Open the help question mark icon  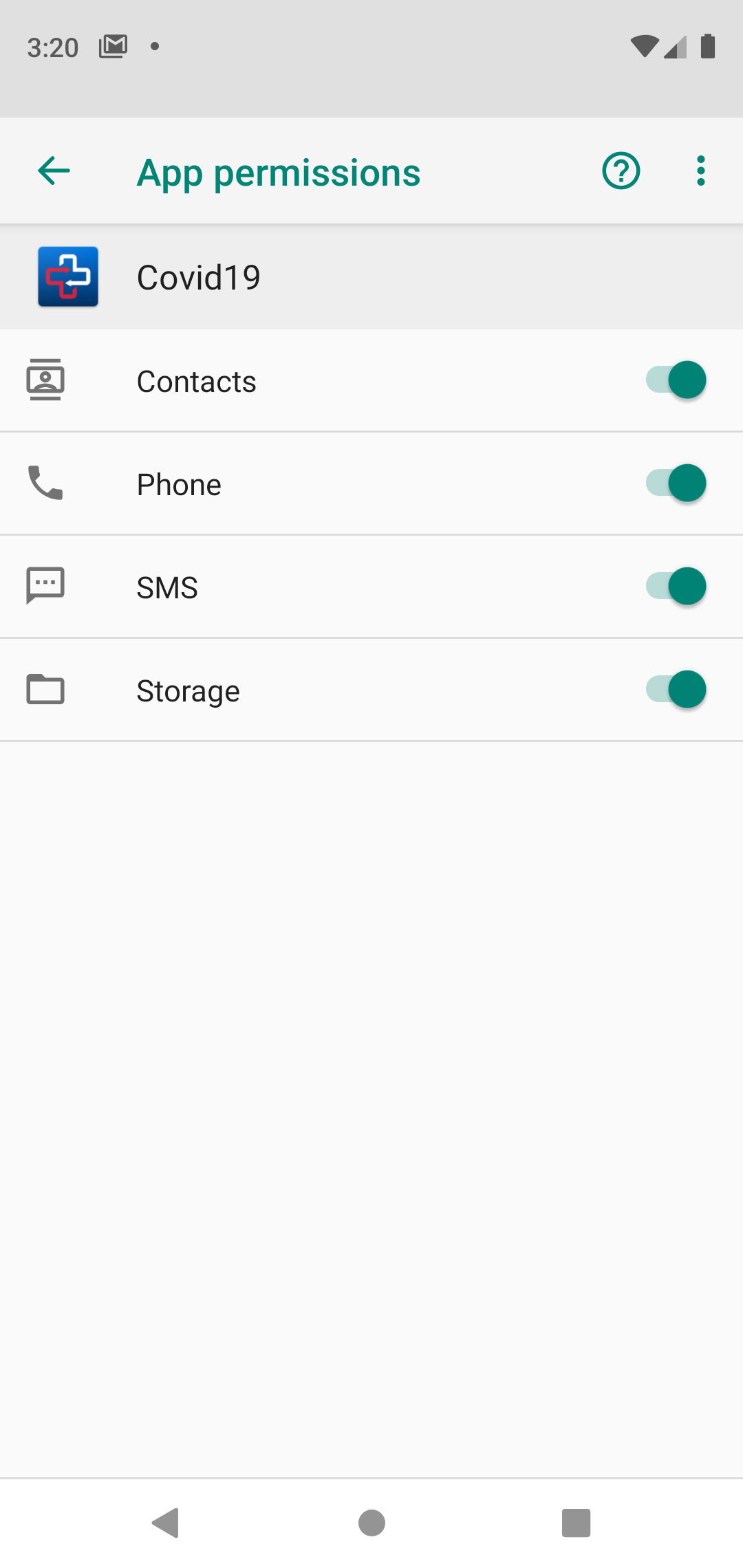(x=621, y=171)
